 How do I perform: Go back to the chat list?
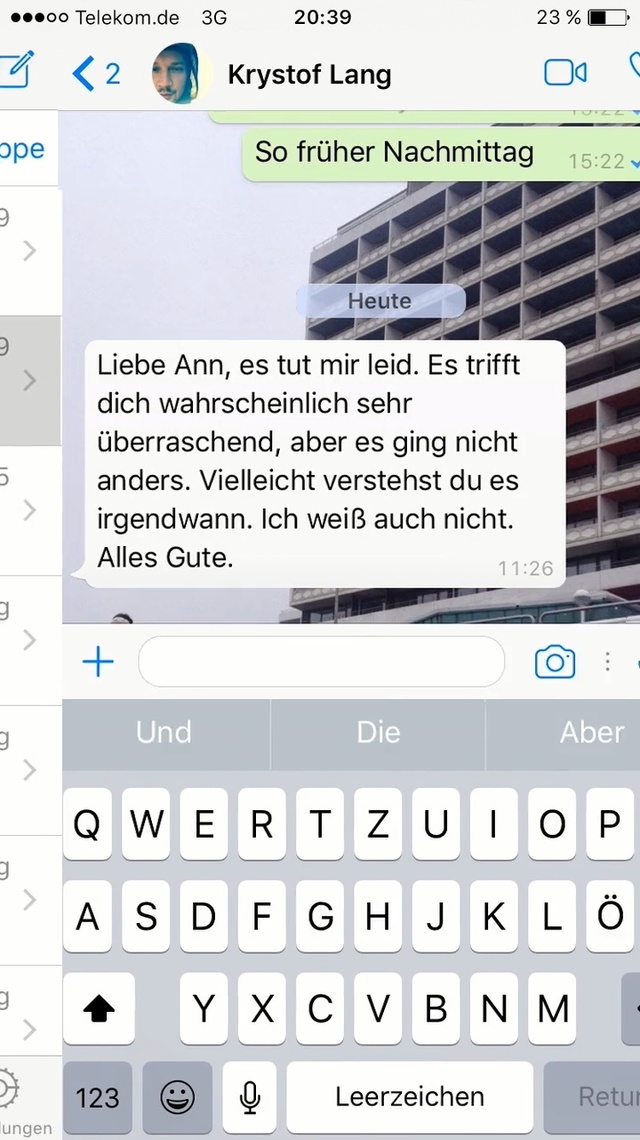(x=96, y=73)
